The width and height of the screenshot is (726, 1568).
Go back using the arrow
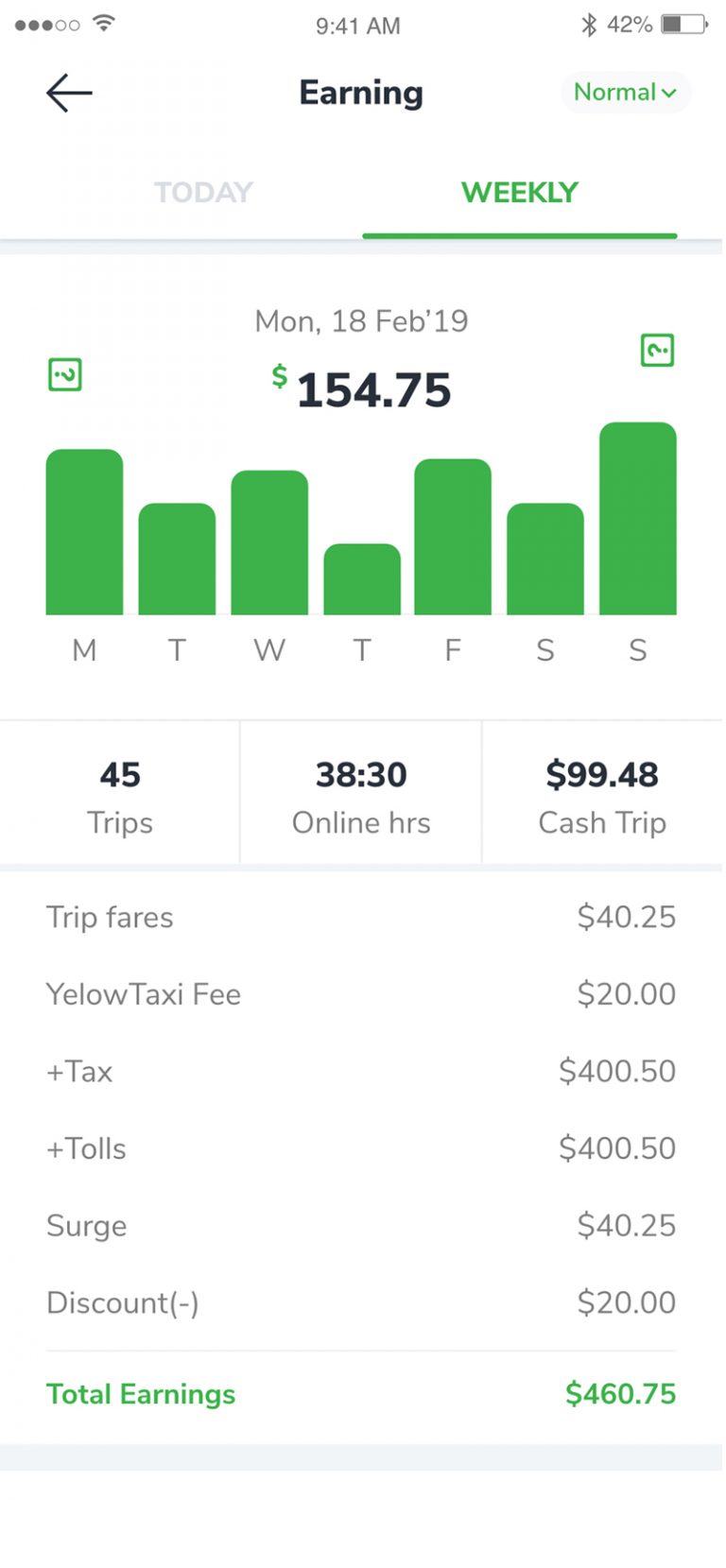coord(69,93)
